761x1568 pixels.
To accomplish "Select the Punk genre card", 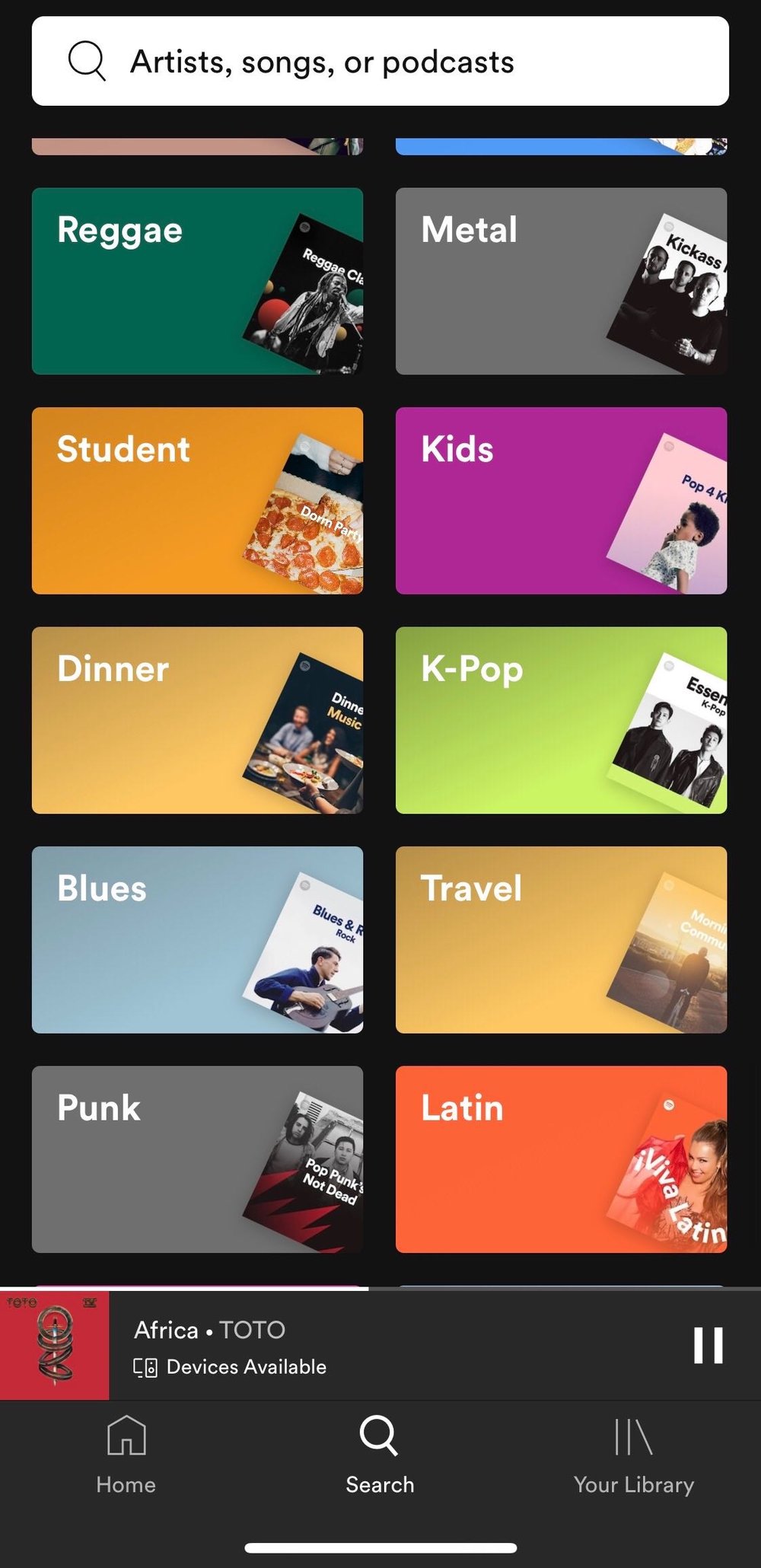I will (197, 1158).
